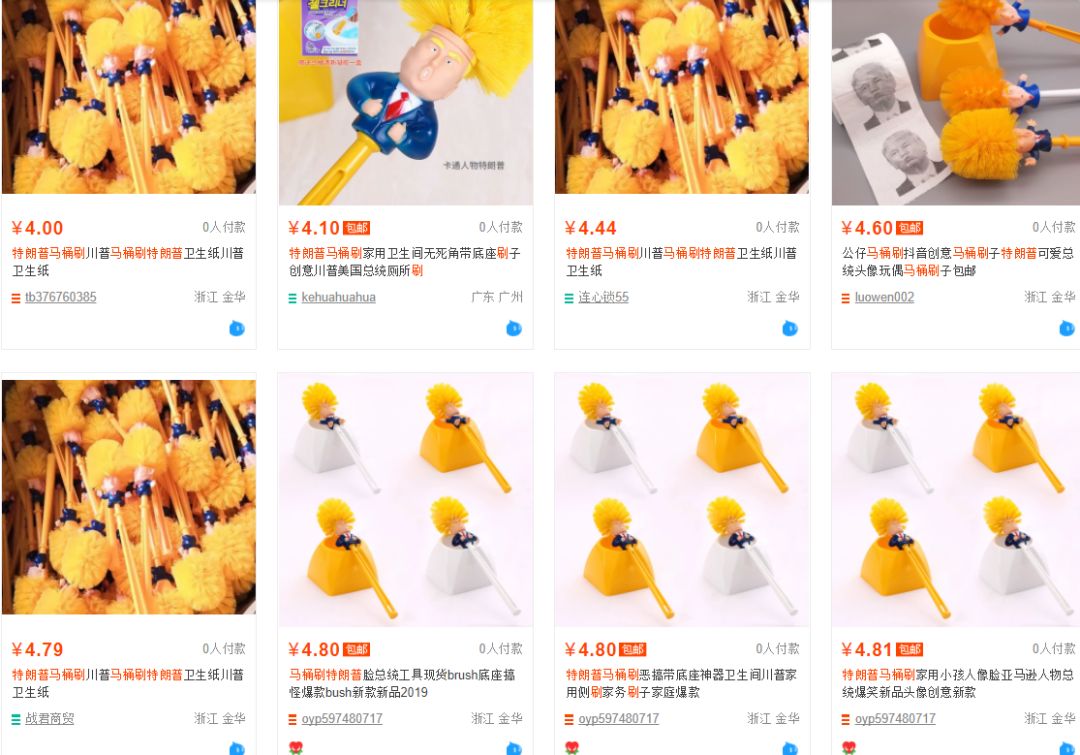Tap the luowen002 seller link
The height and width of the screenshot is (755, 1080).
coord(884,297)
